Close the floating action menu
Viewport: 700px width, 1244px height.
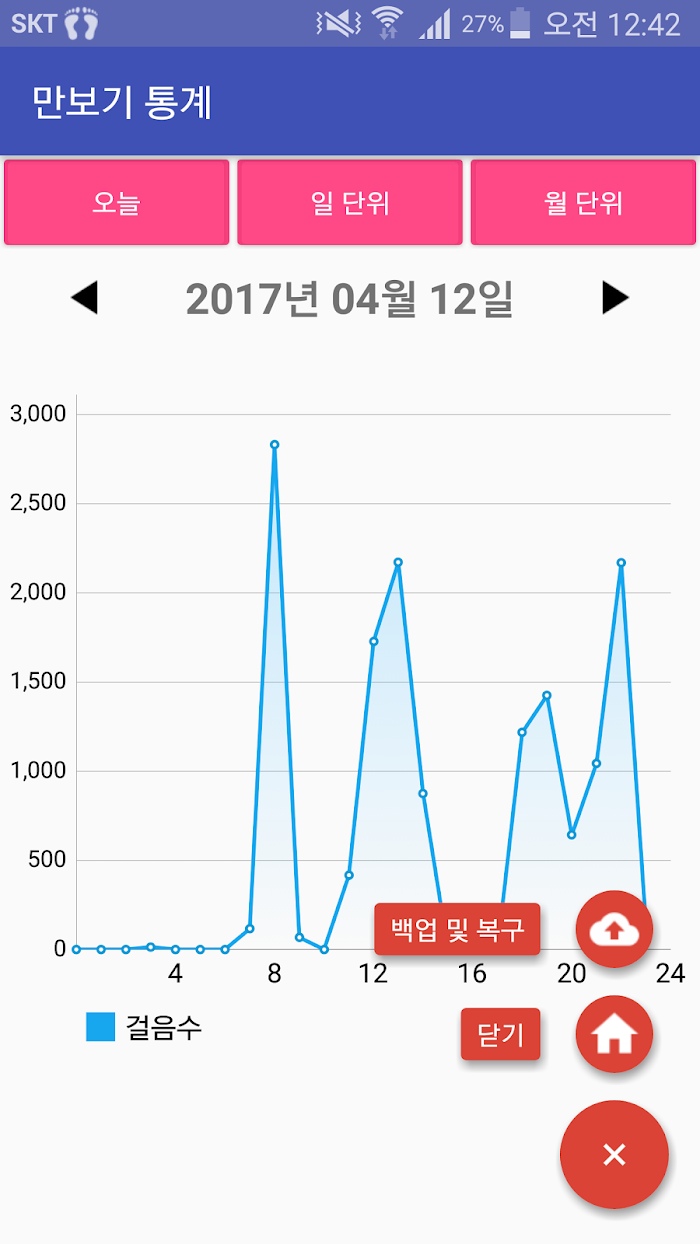pyautogui.click(x=614, y=1155)
